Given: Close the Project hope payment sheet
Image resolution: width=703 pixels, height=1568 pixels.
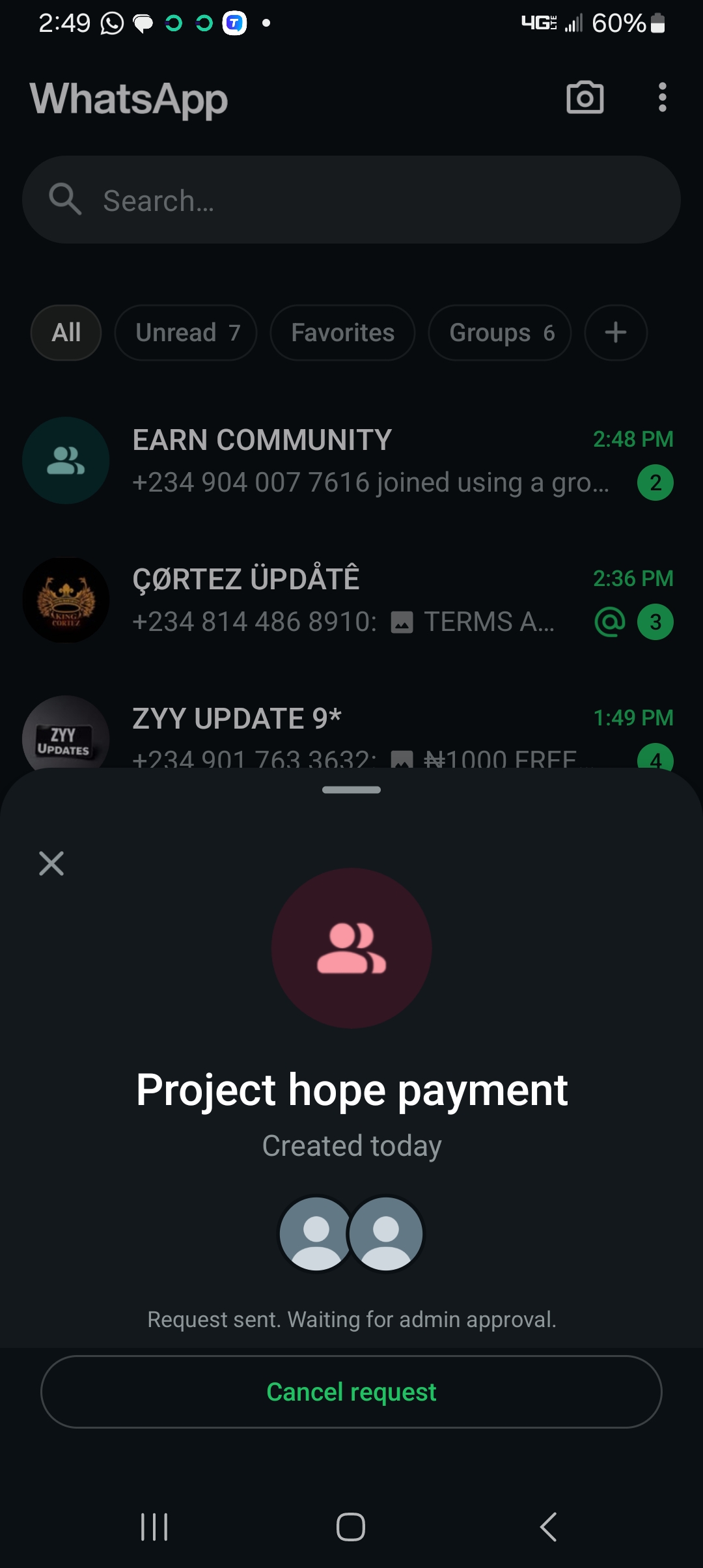Looking at the screenshot, I should (x=51, y=863).
